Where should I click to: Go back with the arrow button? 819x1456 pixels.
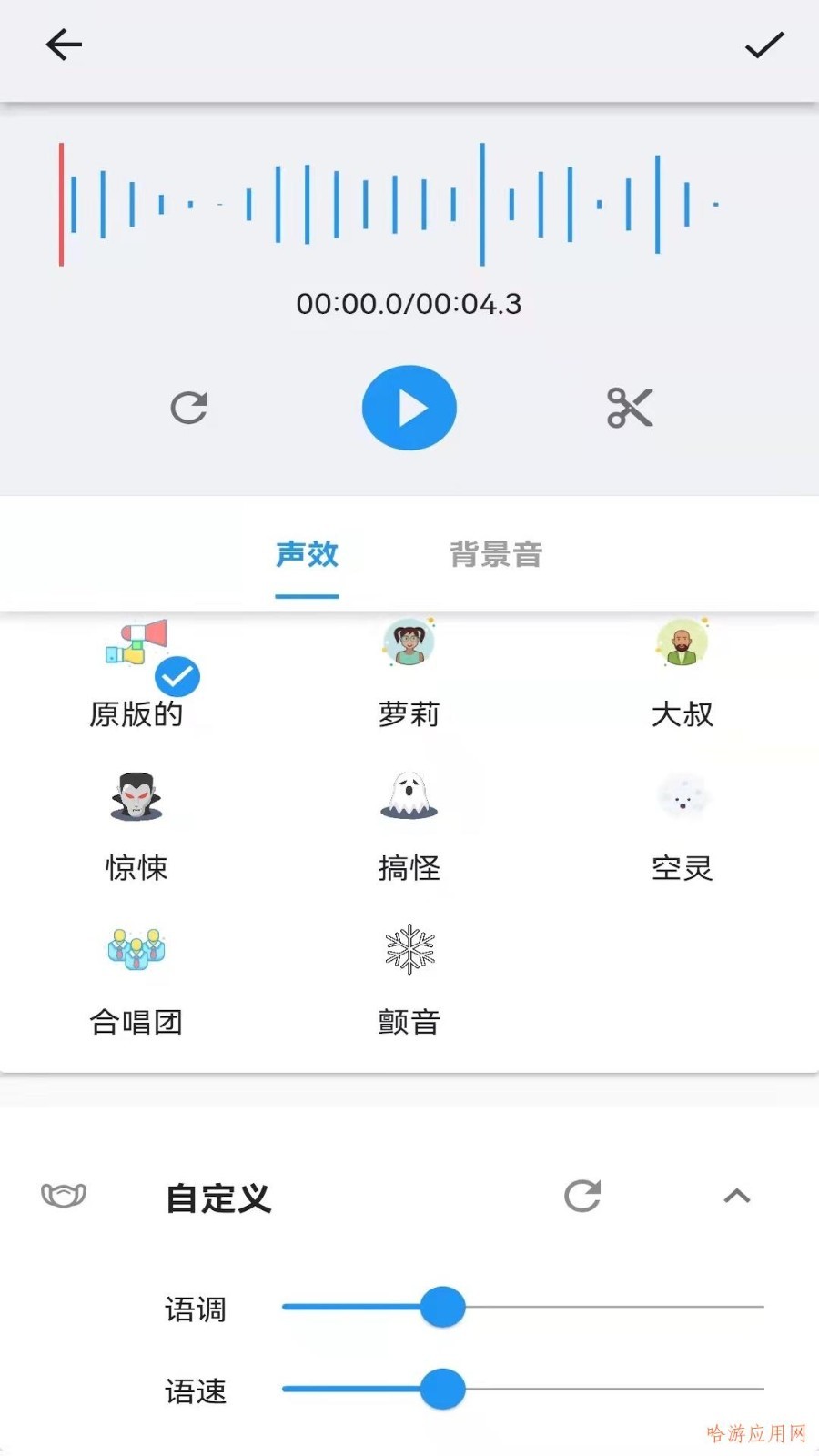(x=62, y=45)
